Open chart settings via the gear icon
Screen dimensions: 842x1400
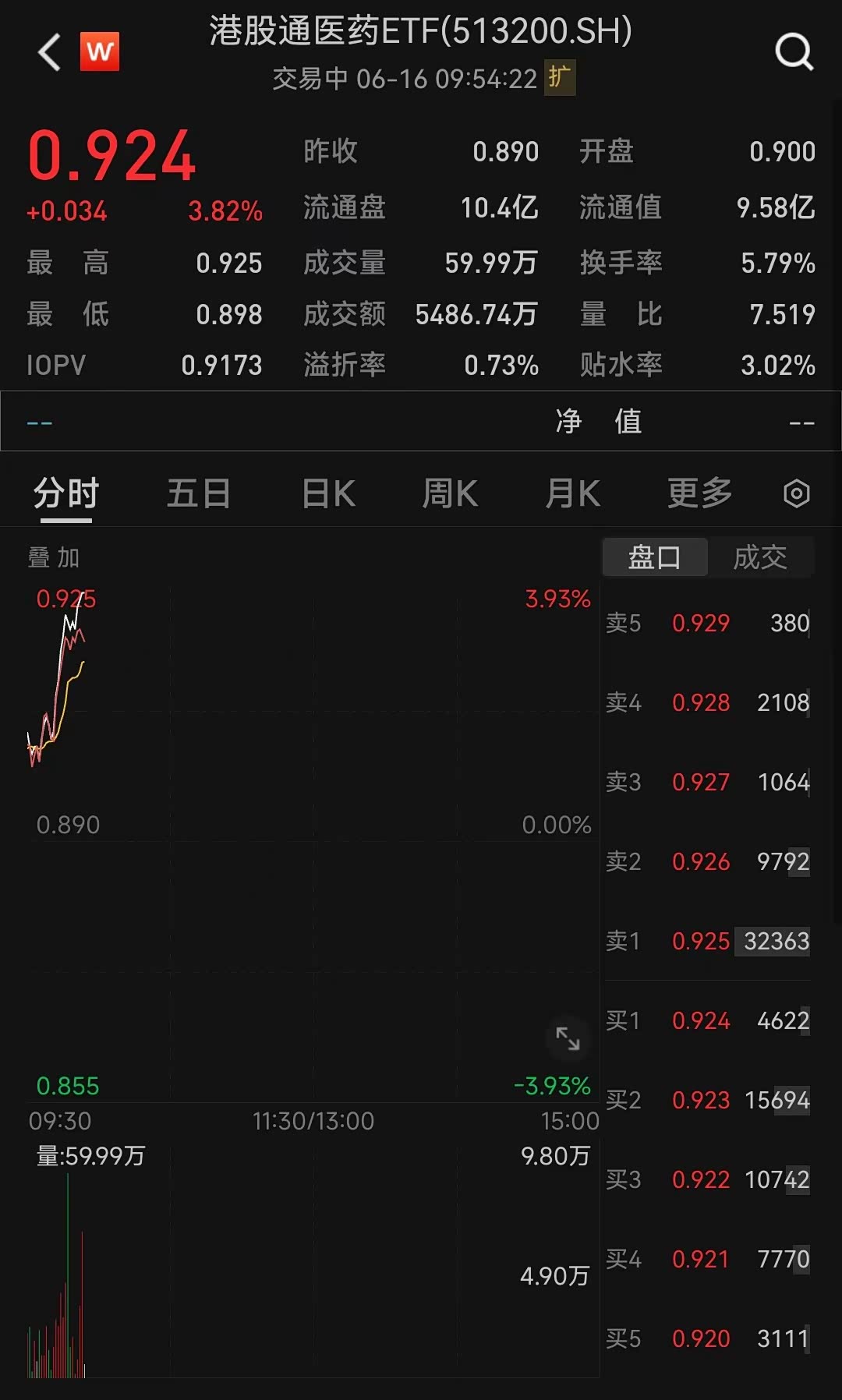[x=794, y=493]
